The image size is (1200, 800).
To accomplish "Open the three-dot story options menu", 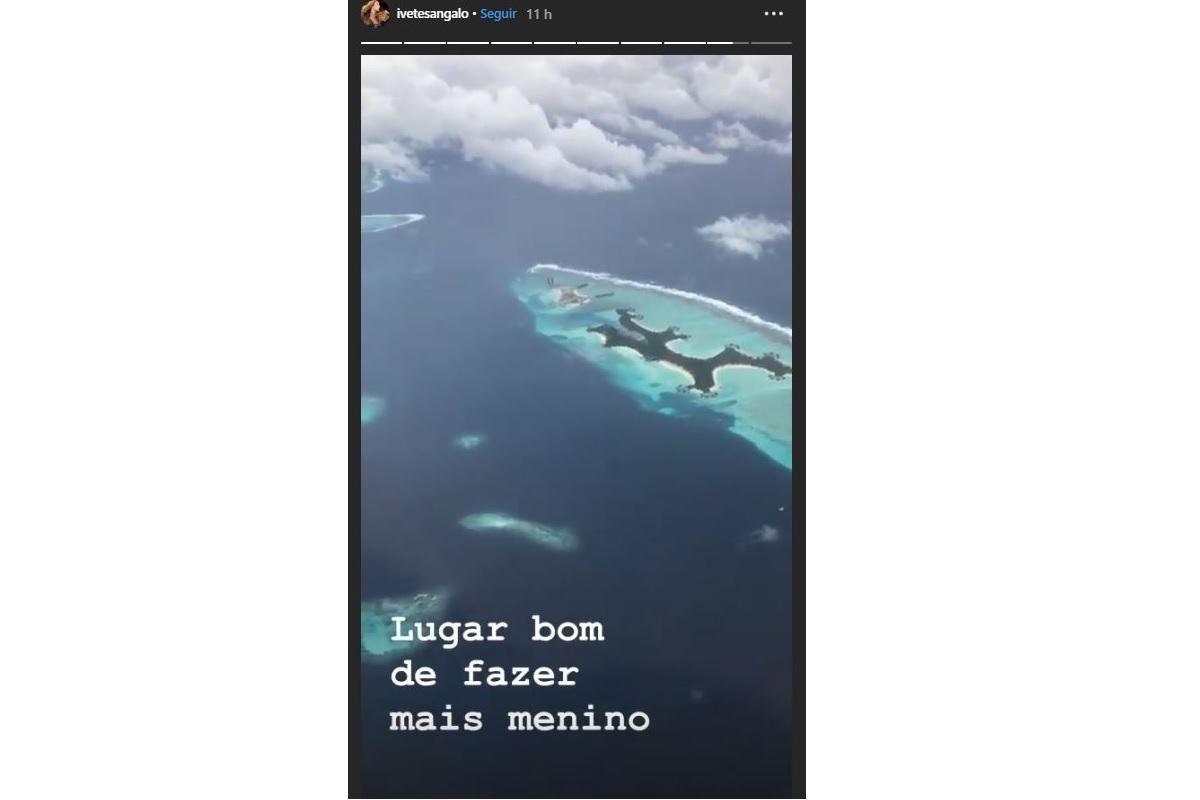I will (x=774, y=14).
